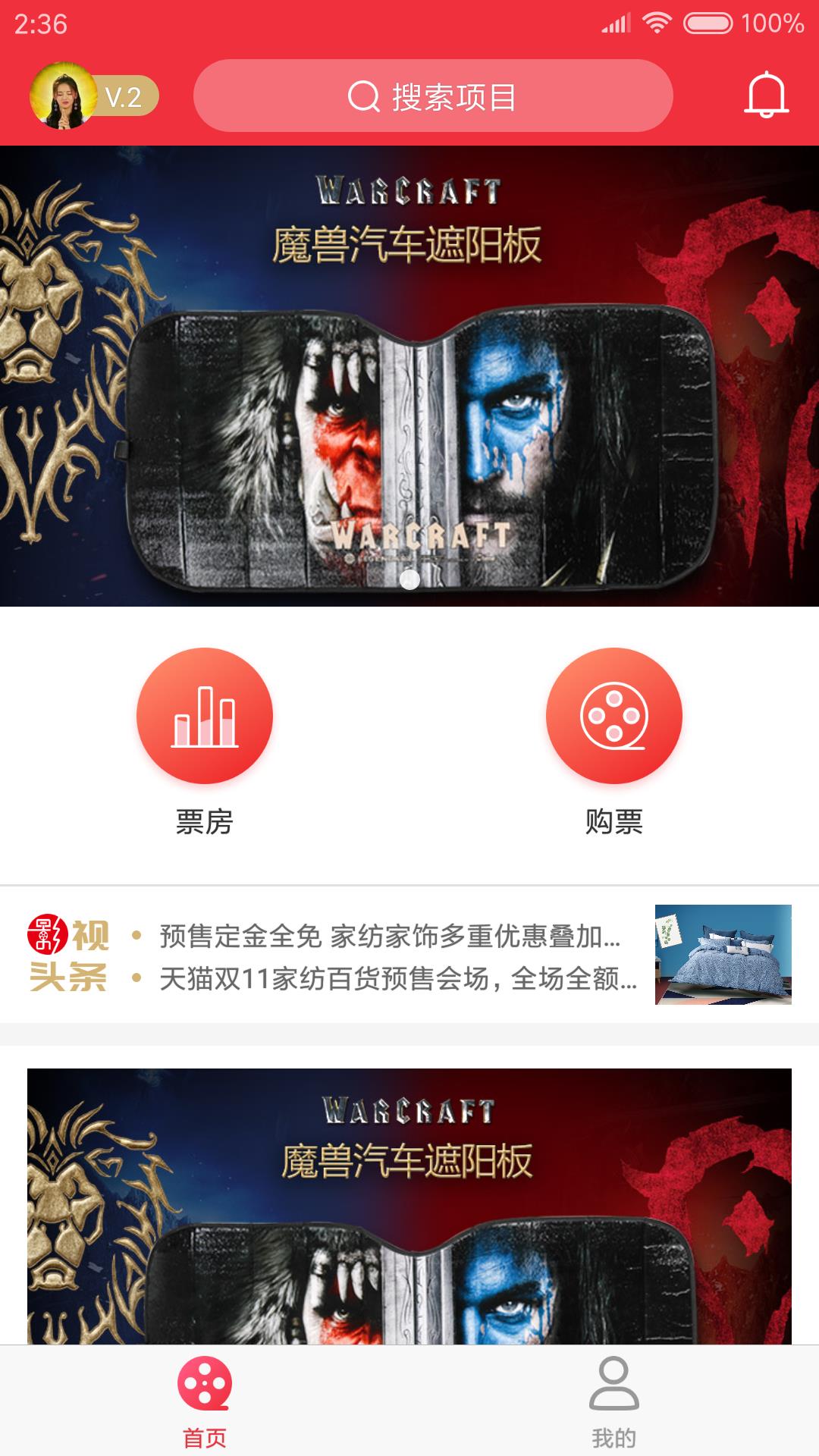Viewport: 819px width, 1456px height.
Task: Tap the 搜索项目 search box
Action: click(433, 96)
